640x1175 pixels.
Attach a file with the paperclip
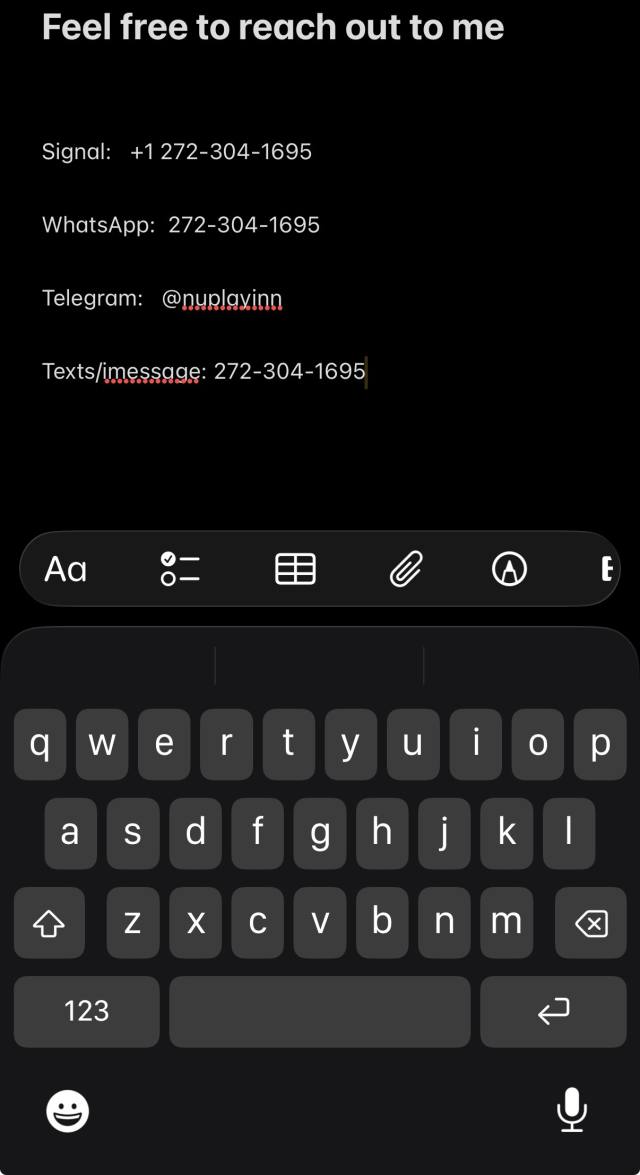click(x=405, y=569)
